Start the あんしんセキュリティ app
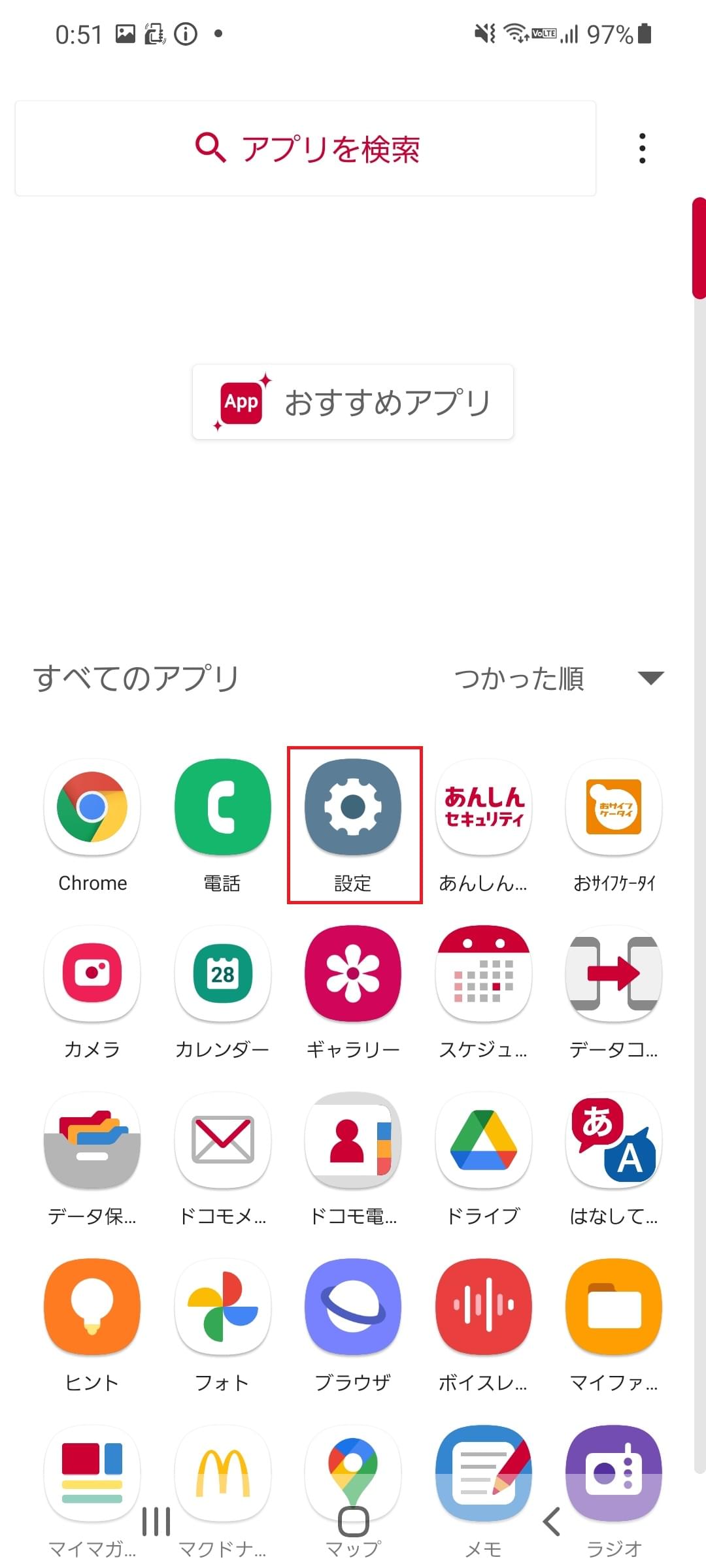This screenshot has width=706, height=1568. (483, 807)
